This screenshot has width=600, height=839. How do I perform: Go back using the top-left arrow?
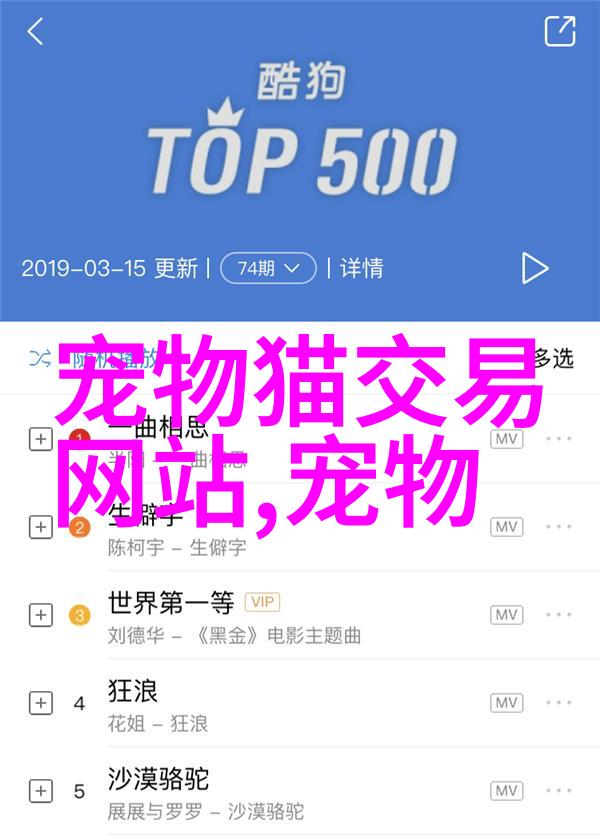pyautogui.click(x=36, y=32)
